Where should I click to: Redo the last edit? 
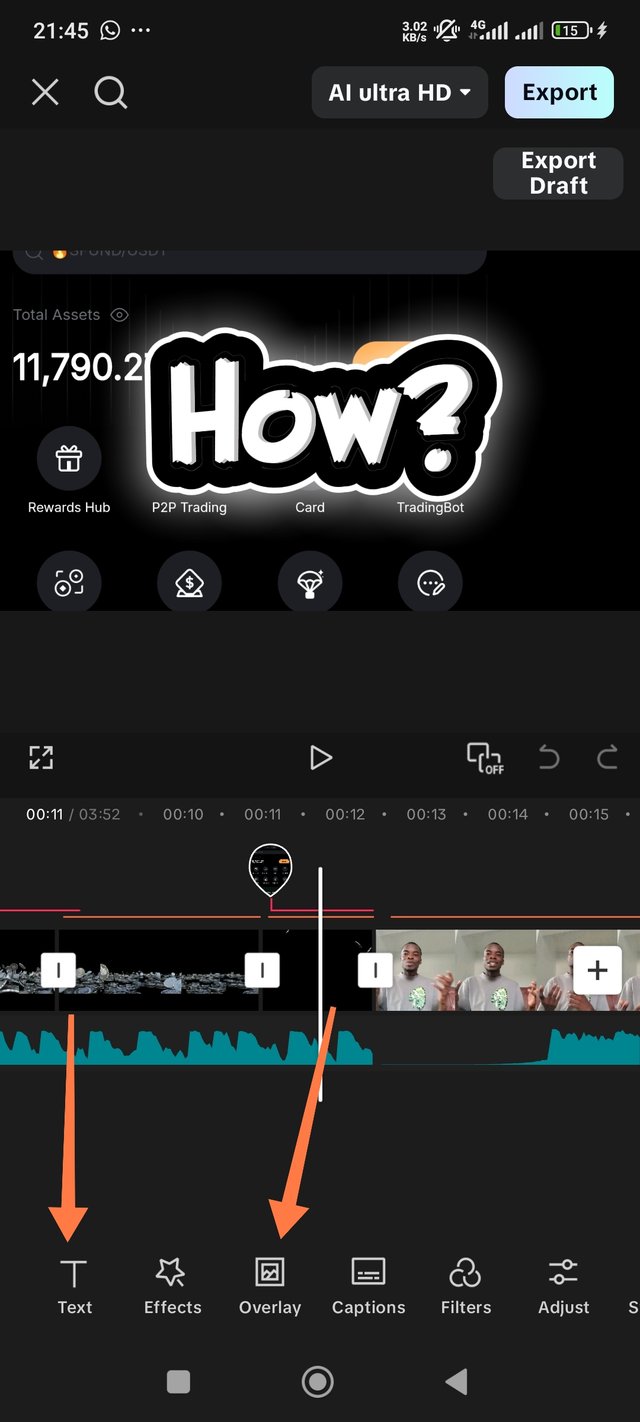point(606,758)
